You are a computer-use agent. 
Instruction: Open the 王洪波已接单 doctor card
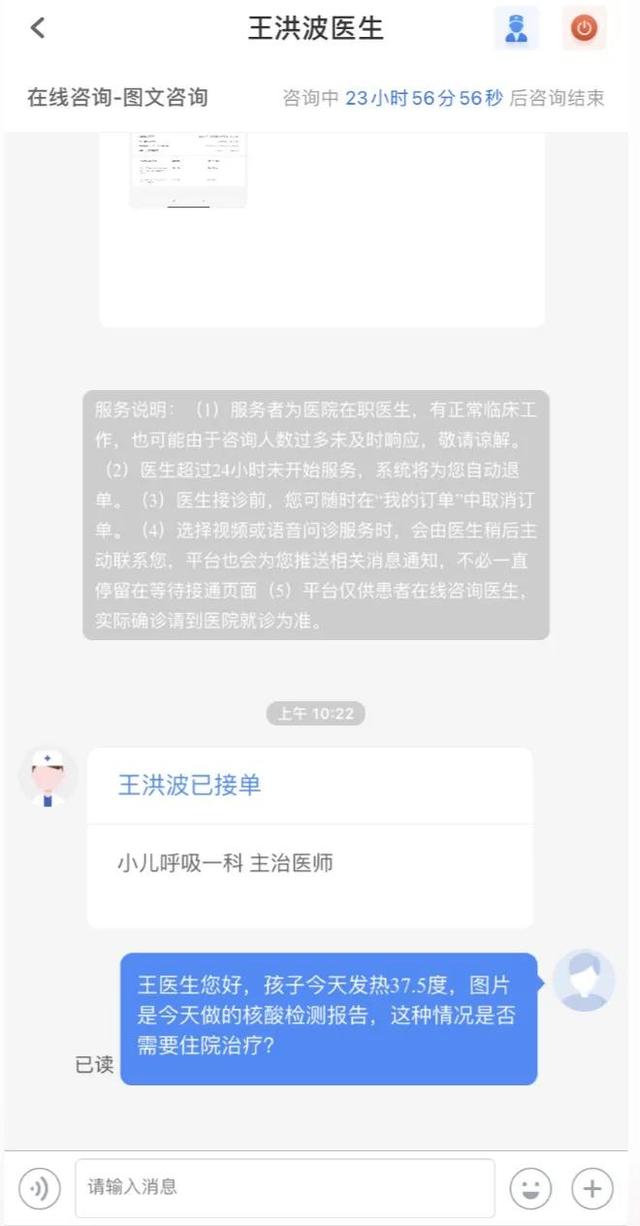(x=310, y=837)
